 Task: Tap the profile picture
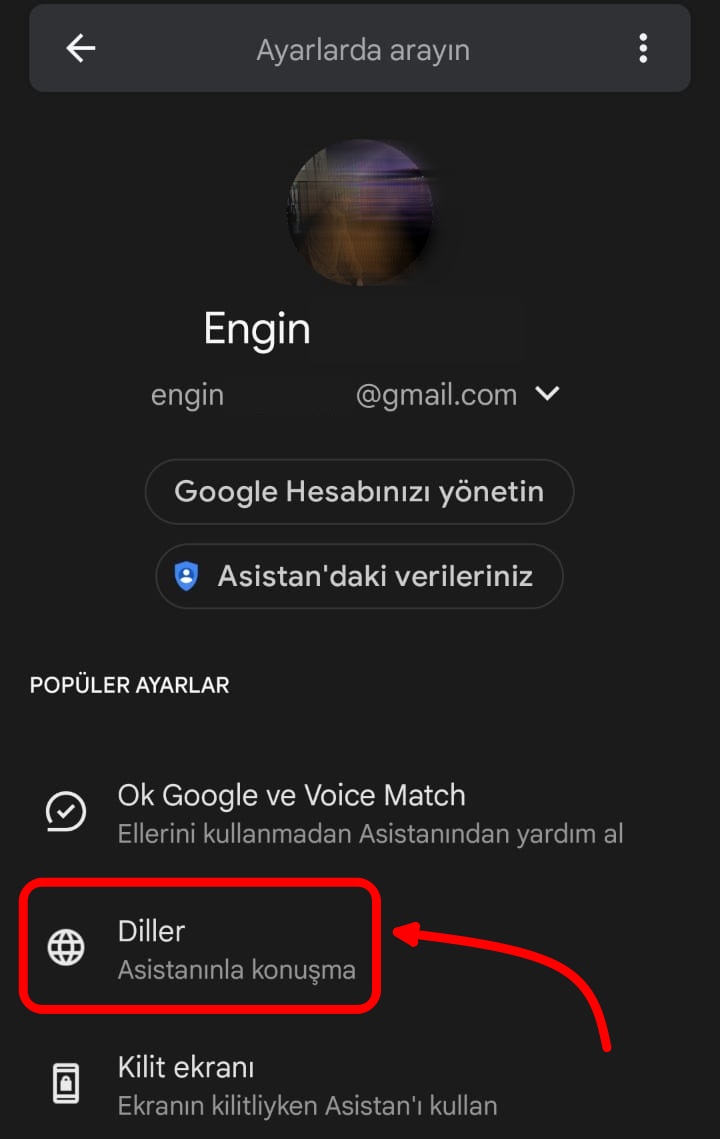tap(360, 212)
